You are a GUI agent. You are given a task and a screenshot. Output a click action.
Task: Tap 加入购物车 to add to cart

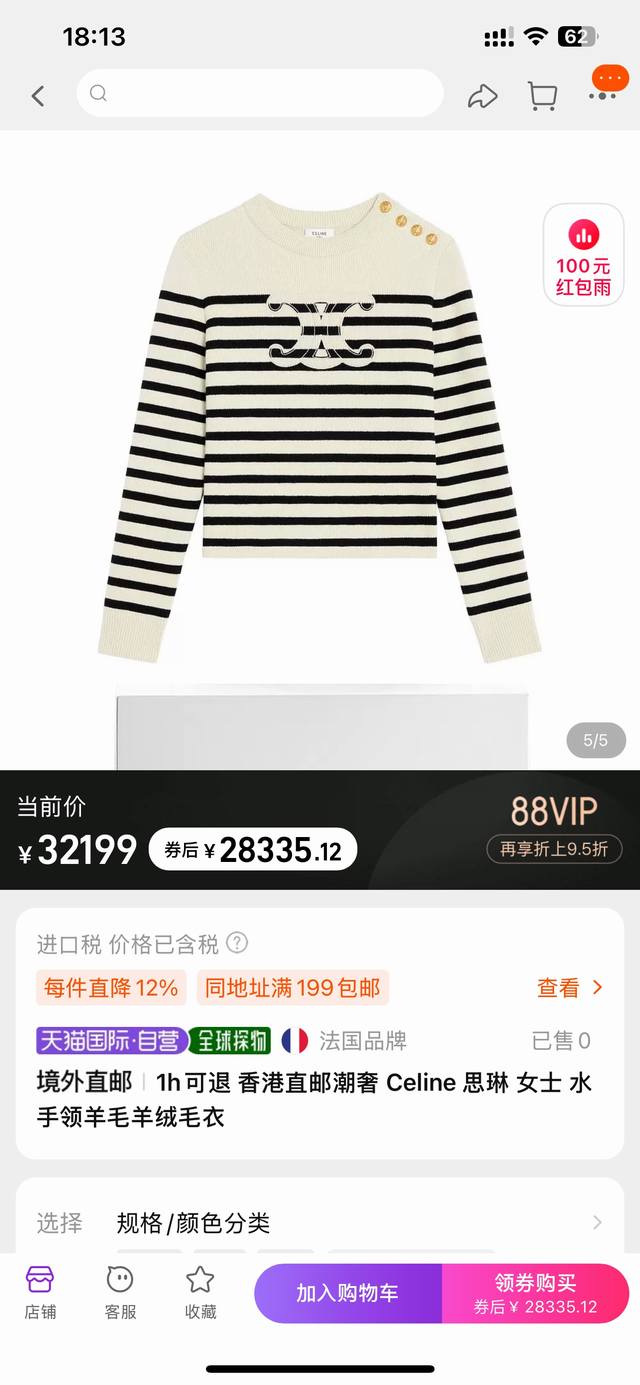[x=347, y=1293]
